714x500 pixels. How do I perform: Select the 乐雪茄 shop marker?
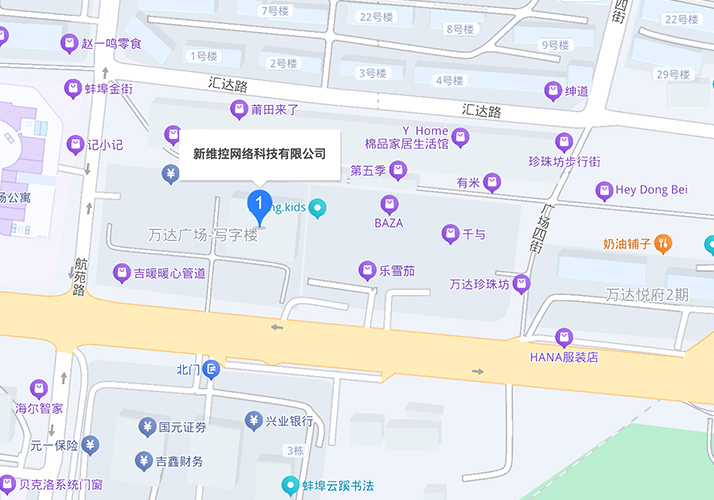coord(367,270)
